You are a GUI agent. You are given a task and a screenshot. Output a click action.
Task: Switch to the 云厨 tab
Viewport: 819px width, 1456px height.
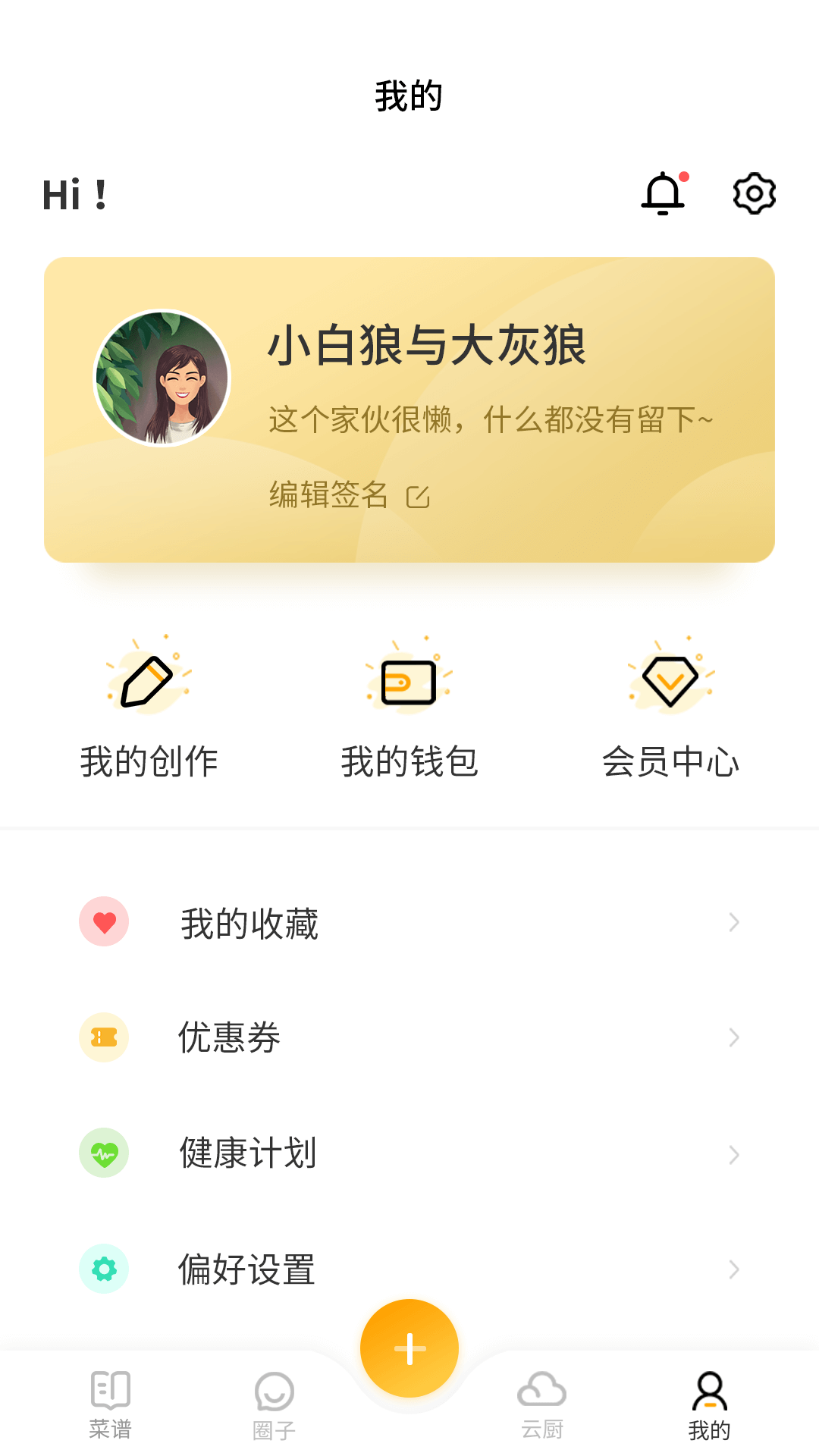pos(543,1407)
